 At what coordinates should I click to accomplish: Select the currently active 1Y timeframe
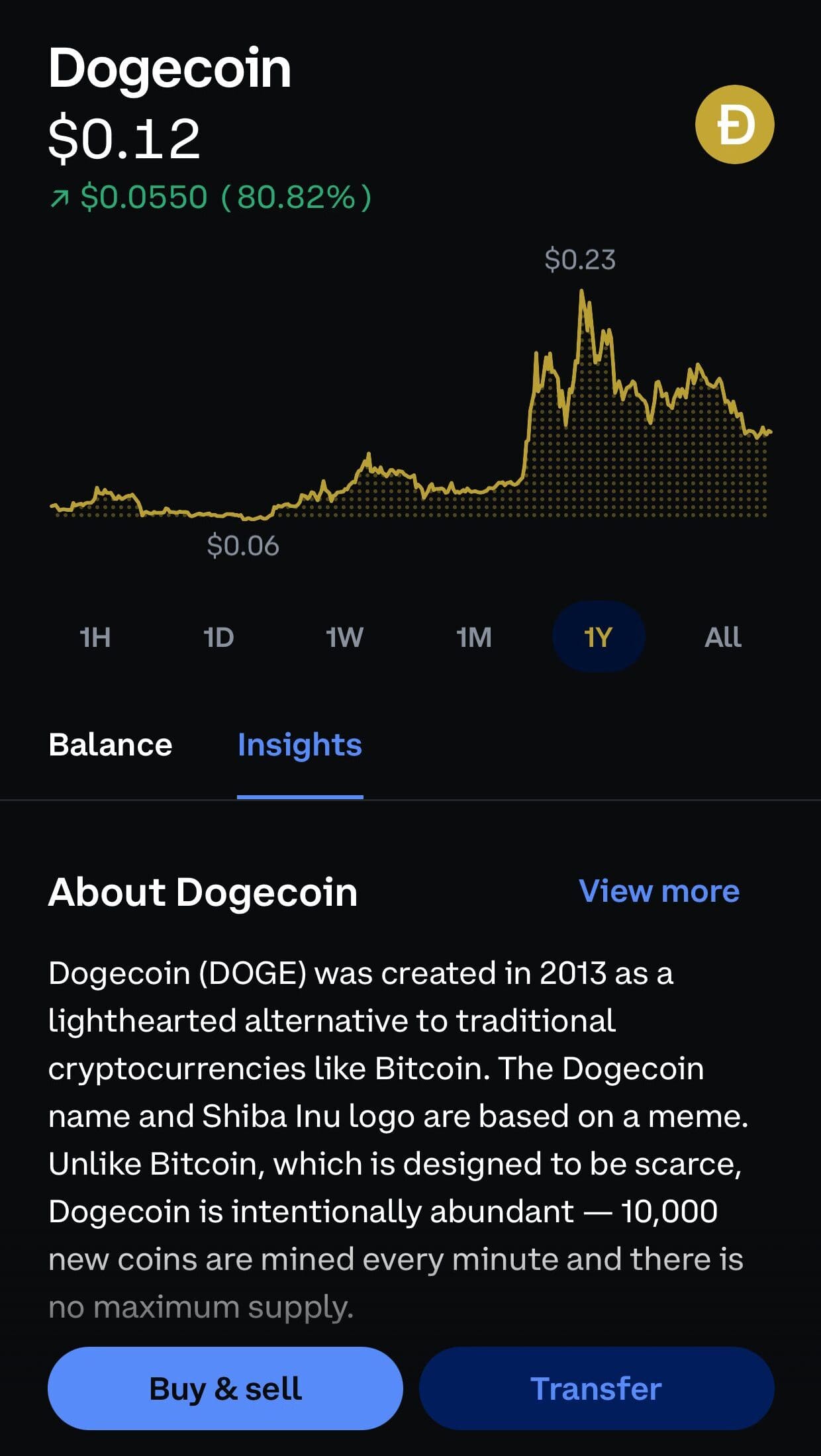tap(599, 636)
